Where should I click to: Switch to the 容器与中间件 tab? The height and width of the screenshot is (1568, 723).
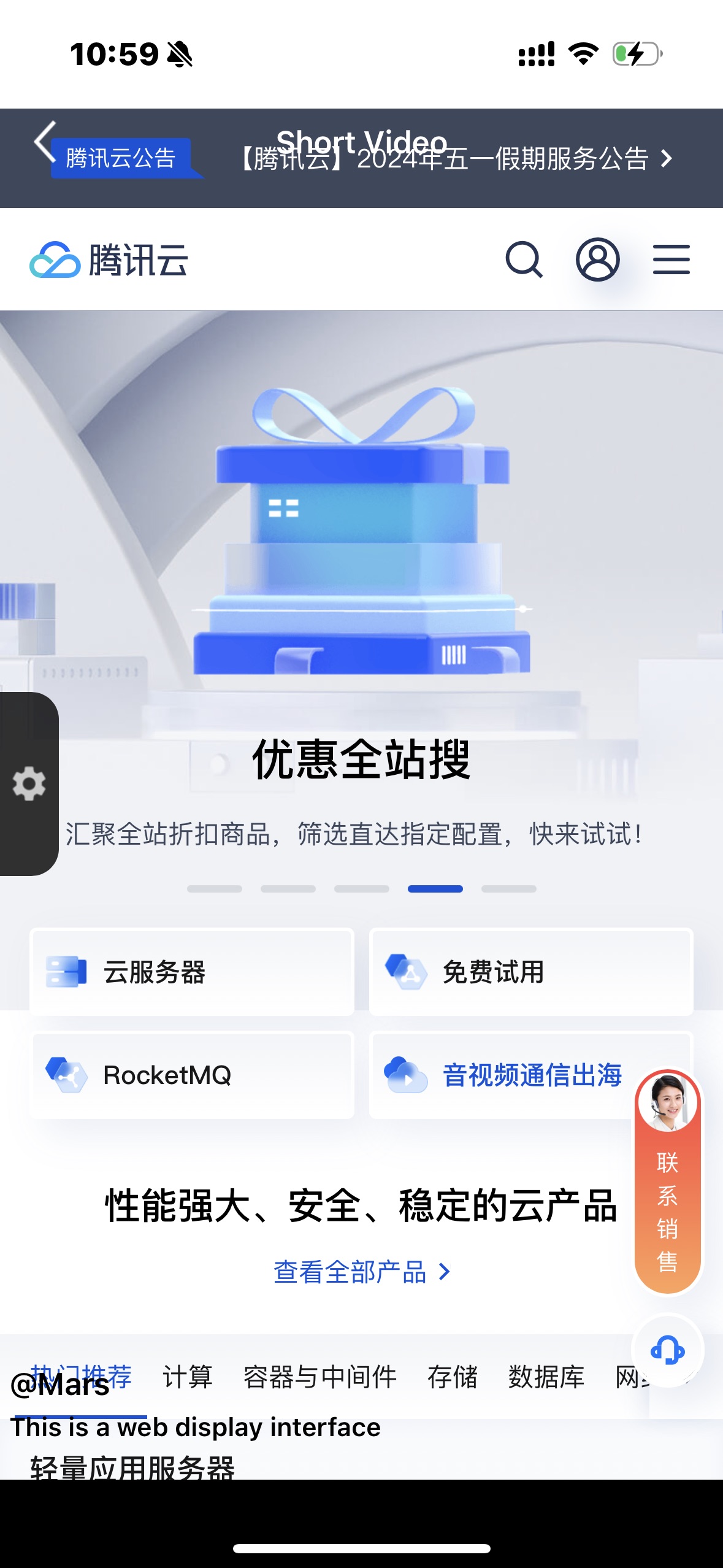click(319, 1377)
